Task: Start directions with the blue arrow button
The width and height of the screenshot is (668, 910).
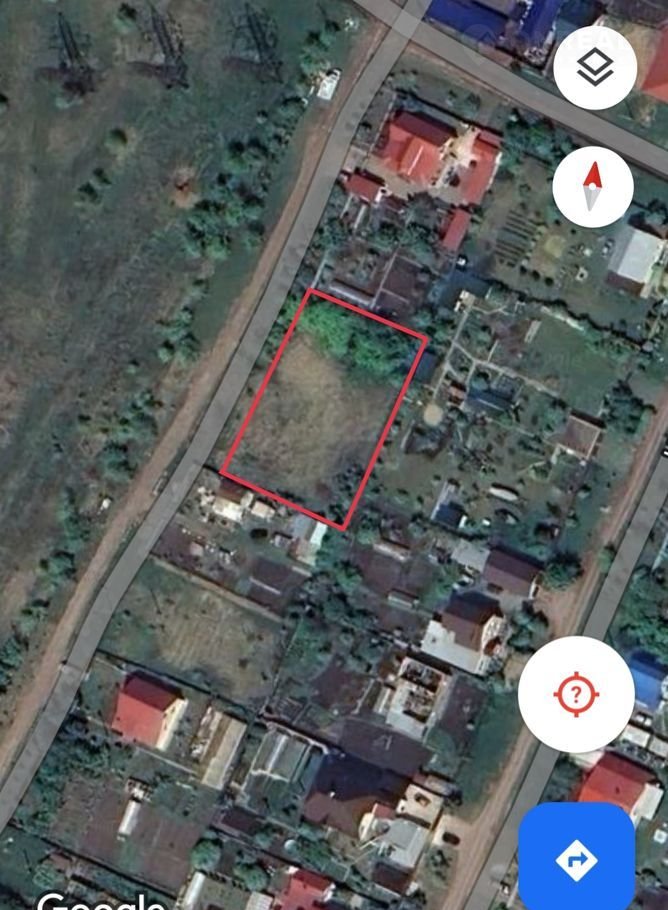Action: click(x=576, y=858)
